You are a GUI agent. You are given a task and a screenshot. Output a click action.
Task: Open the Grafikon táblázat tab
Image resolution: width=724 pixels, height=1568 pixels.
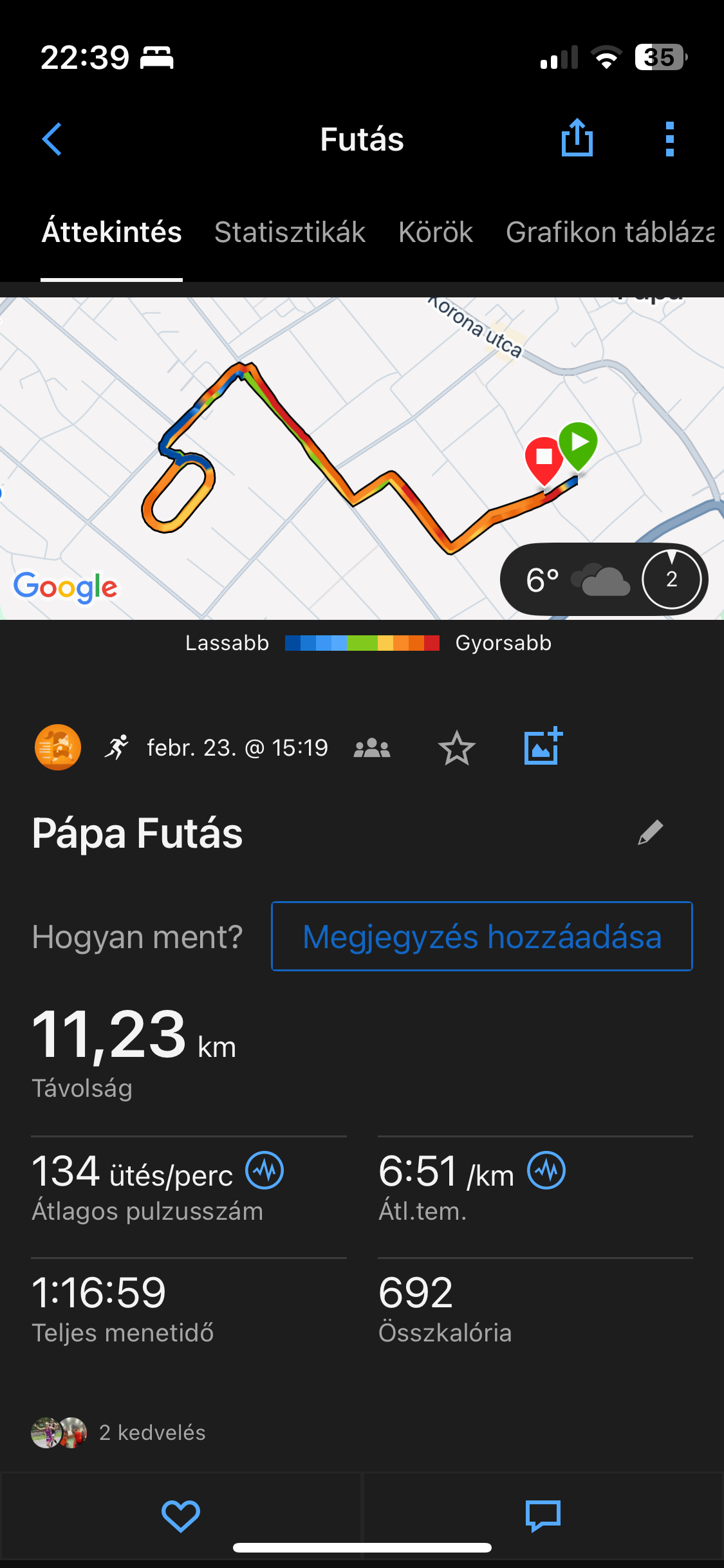point(609,232)
